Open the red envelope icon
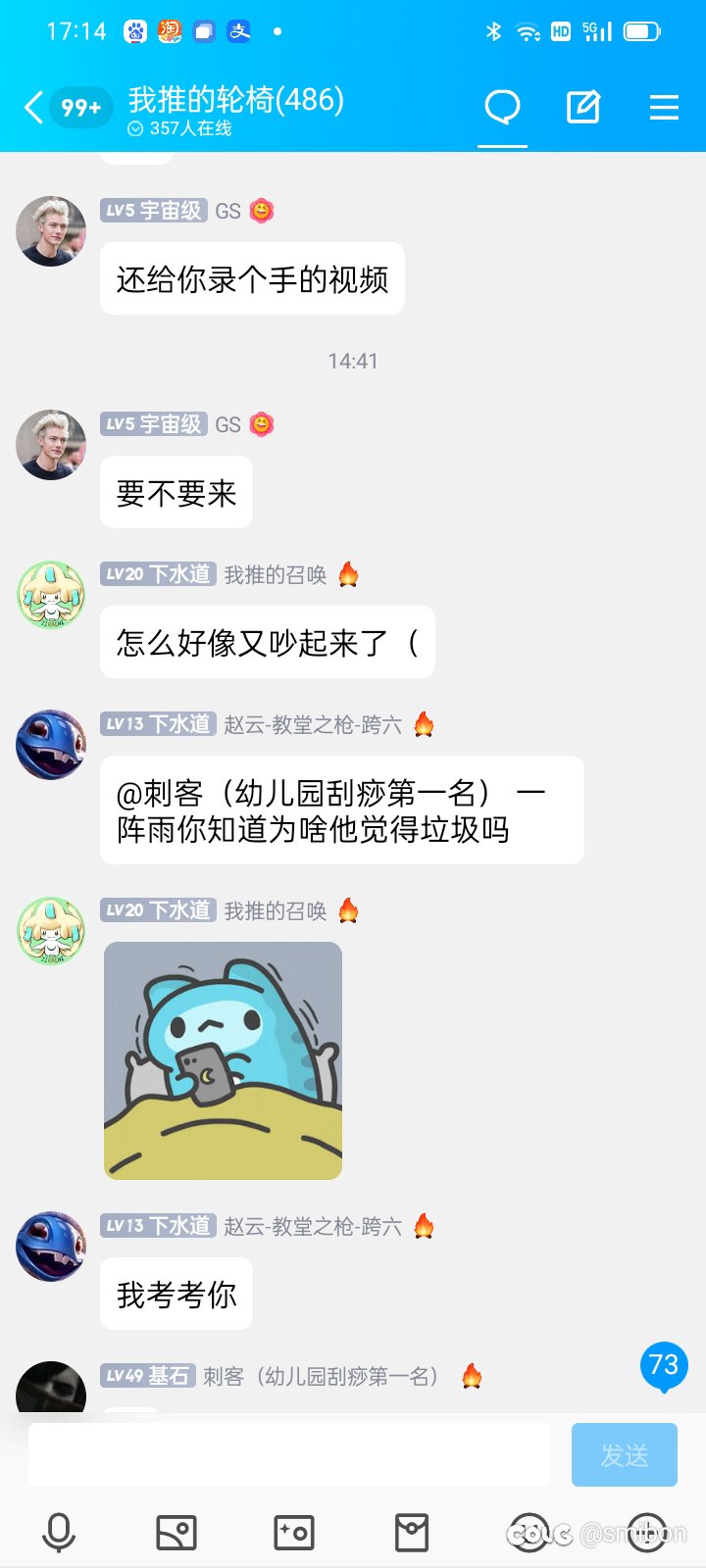706x1568 pixels. tap(412, 1533)
